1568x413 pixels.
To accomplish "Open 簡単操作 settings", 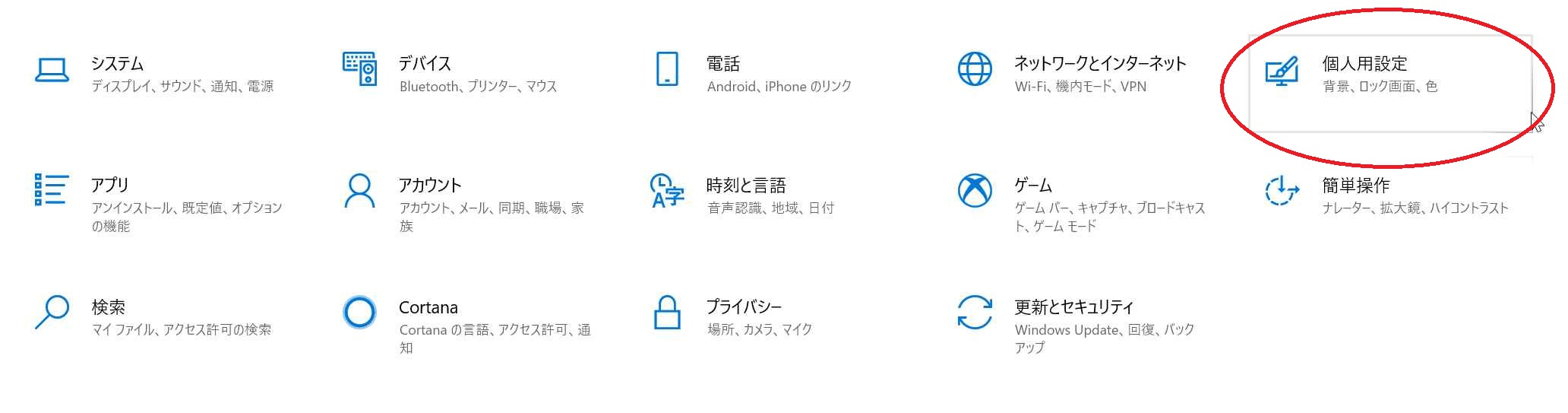I will click(1355, 186).
